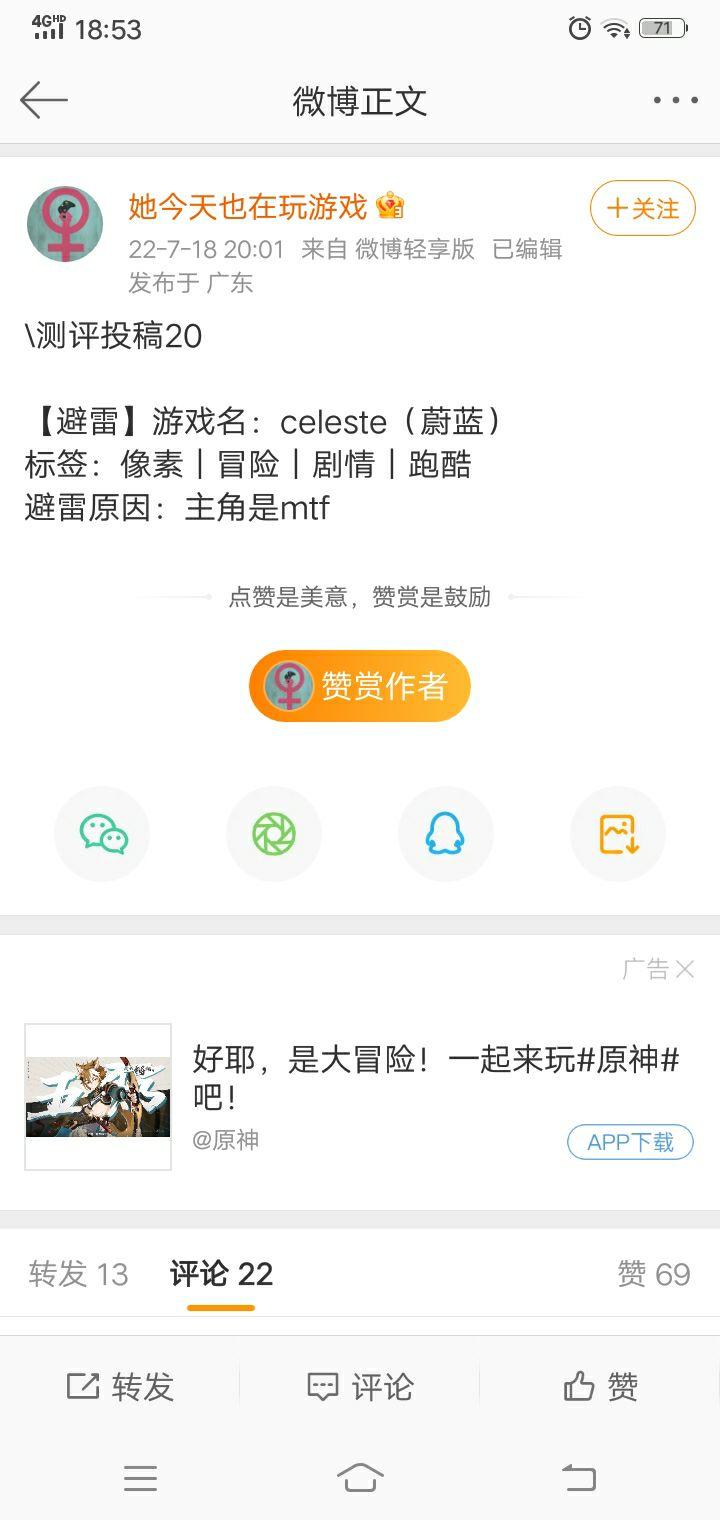Share to WeChat Moments
This screenshot has width=720, height=1520.
(x=274, y=834)
